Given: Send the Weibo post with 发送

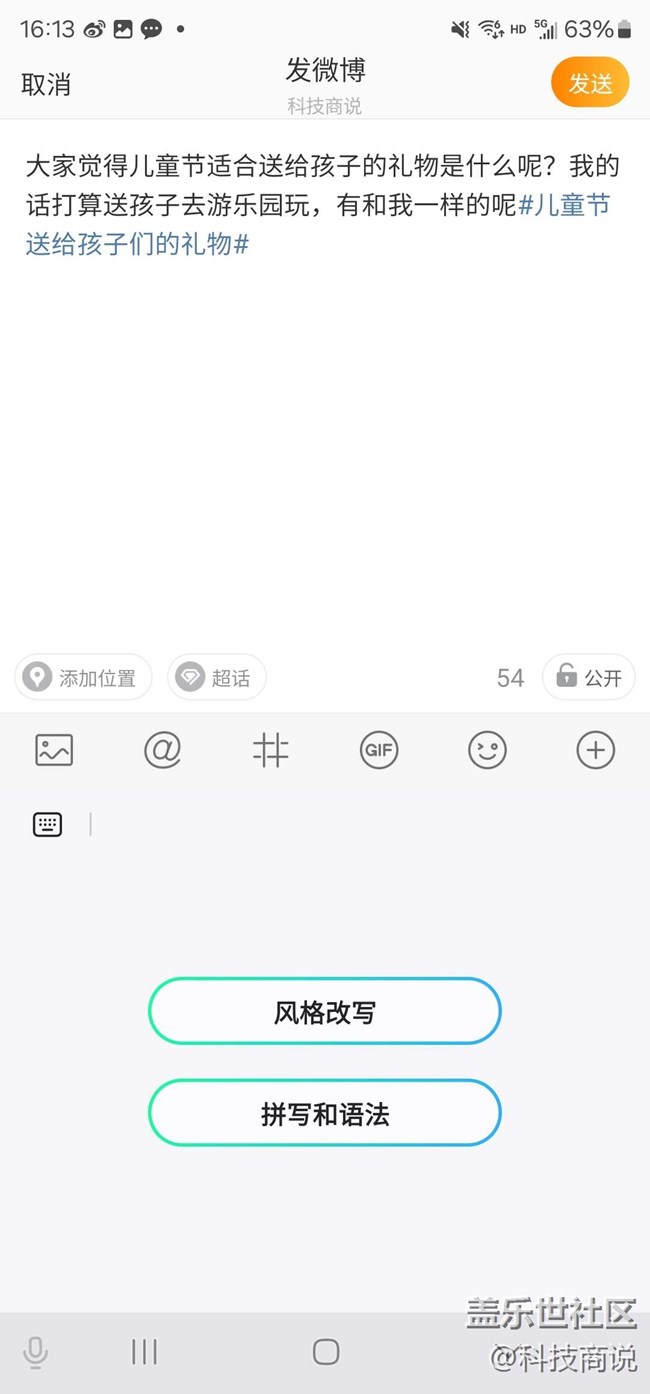Looking at the screenshot, I should pos(590,83).
